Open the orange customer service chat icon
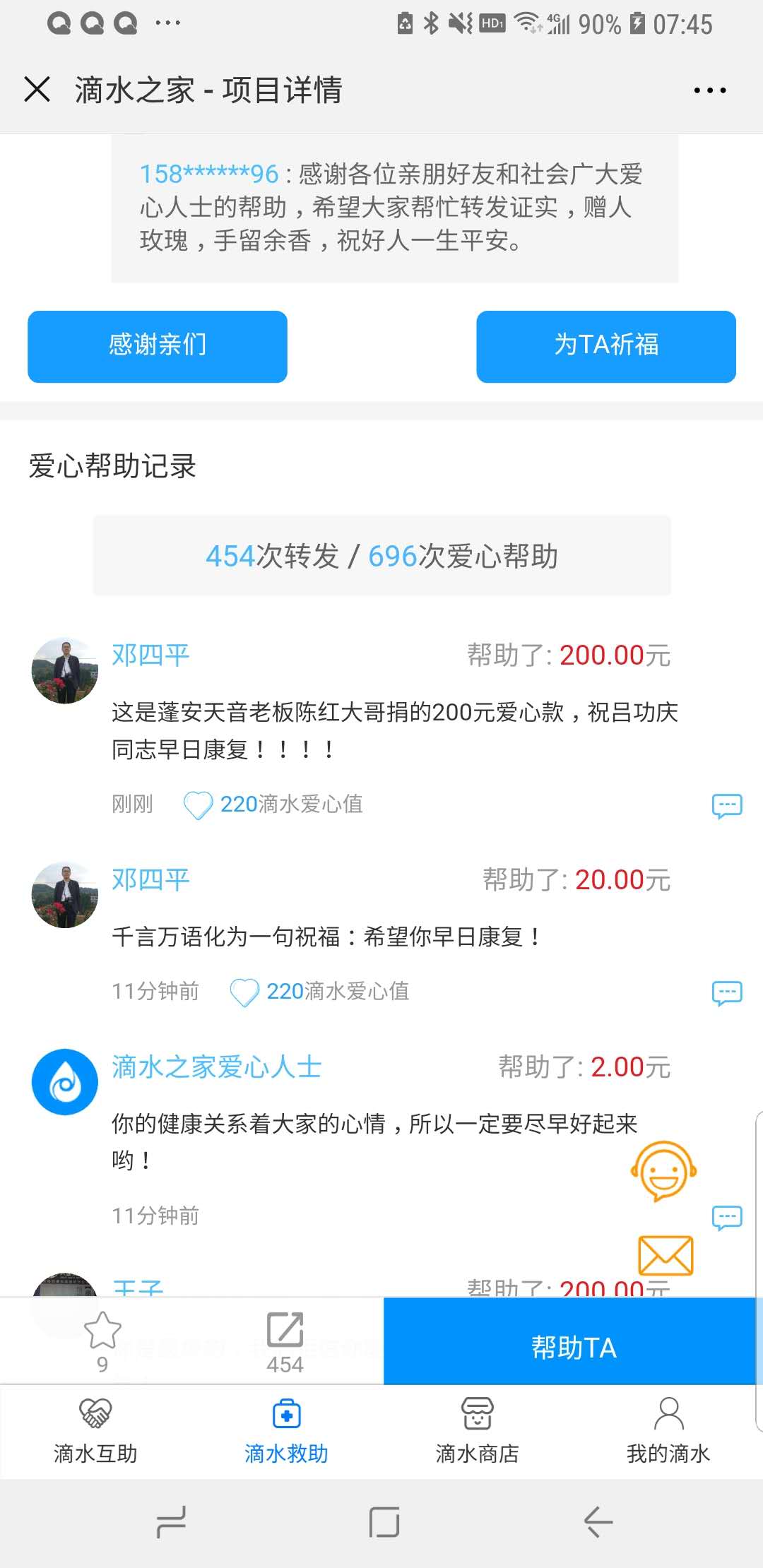 coord(663,1171)
